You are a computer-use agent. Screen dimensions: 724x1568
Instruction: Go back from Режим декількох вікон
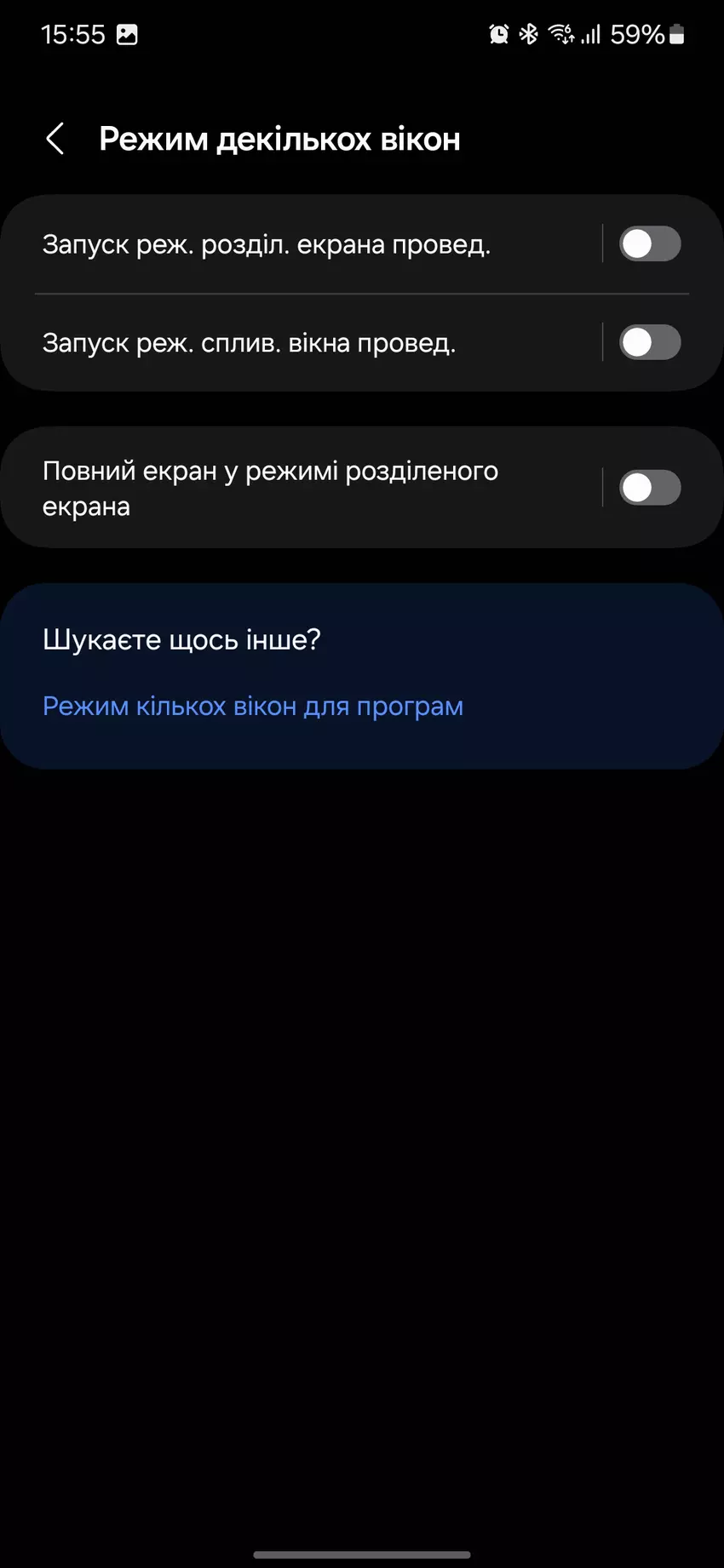[x=55, y=139]
